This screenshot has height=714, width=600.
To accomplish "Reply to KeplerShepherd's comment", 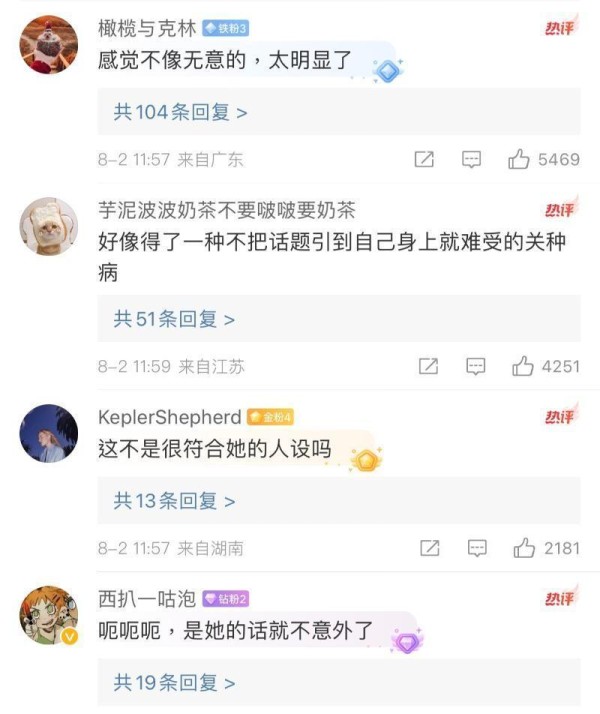I will point(477,548).
